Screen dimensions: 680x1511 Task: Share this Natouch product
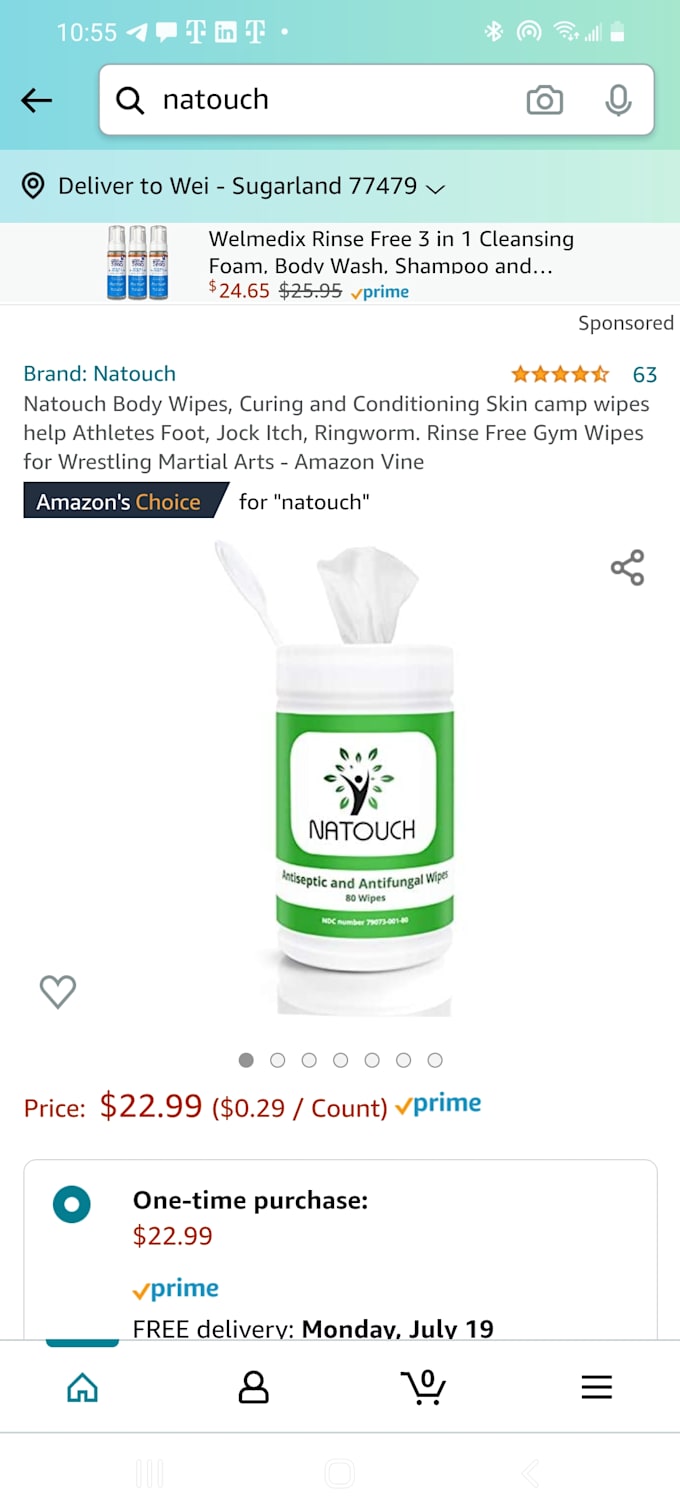pos(627,568)
